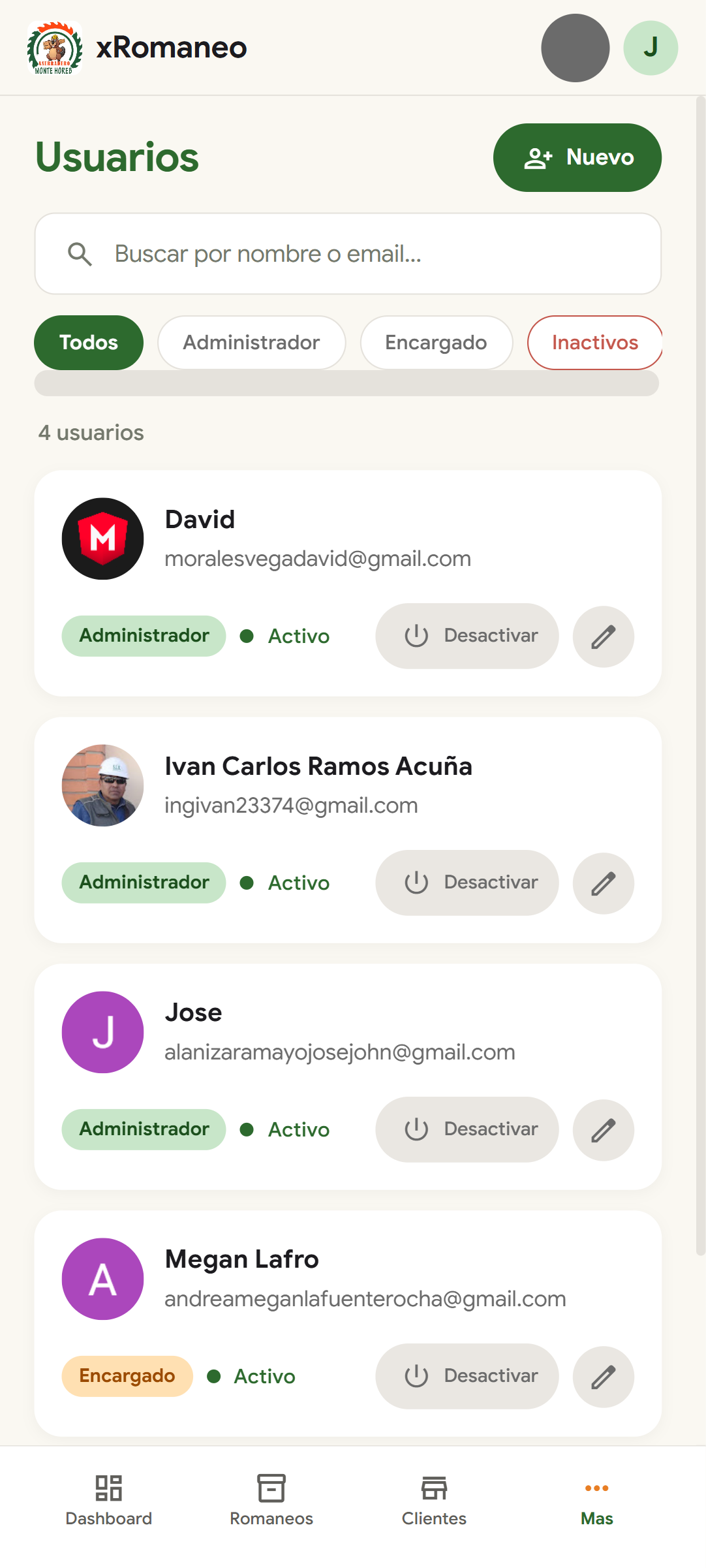Create a new user with Nuevo button
This screenshot has width=706, height=1568.
click(577, 157)
